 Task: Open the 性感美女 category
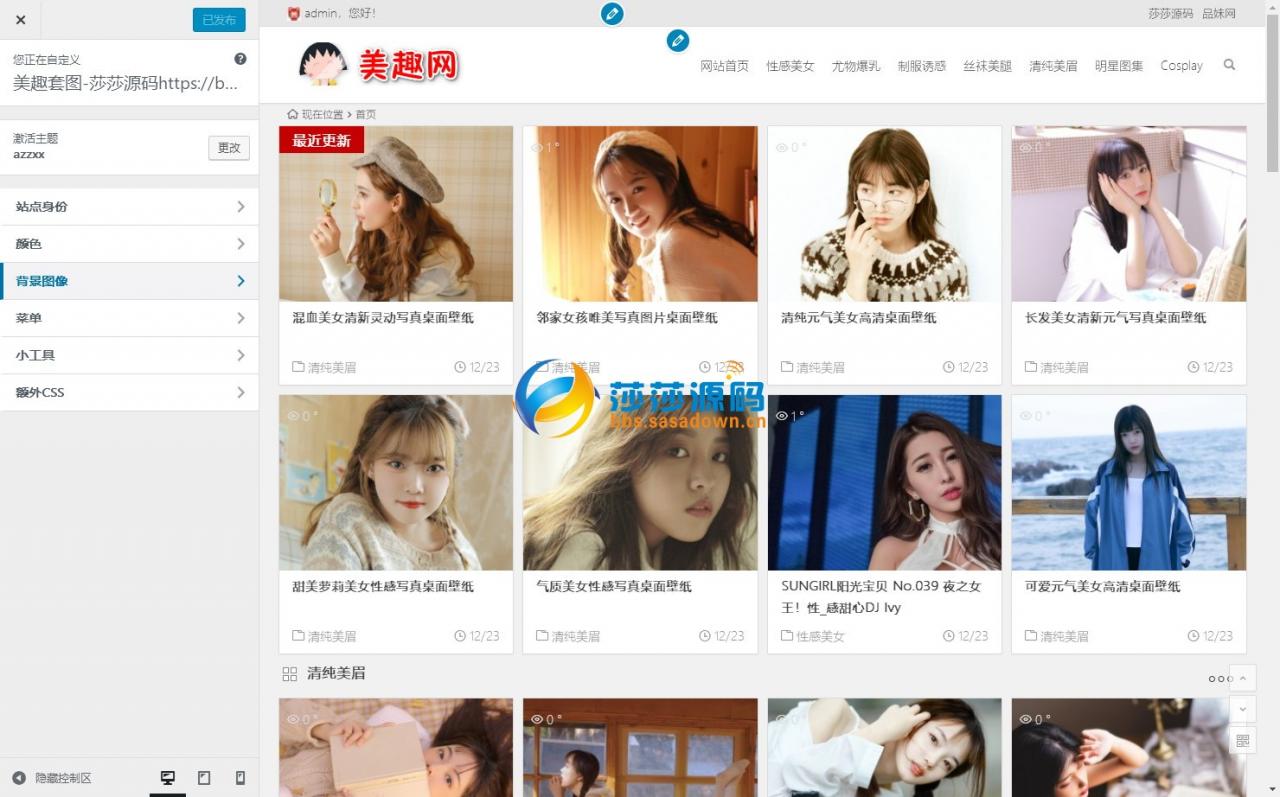pyautogui.click(x=790, y=66)
